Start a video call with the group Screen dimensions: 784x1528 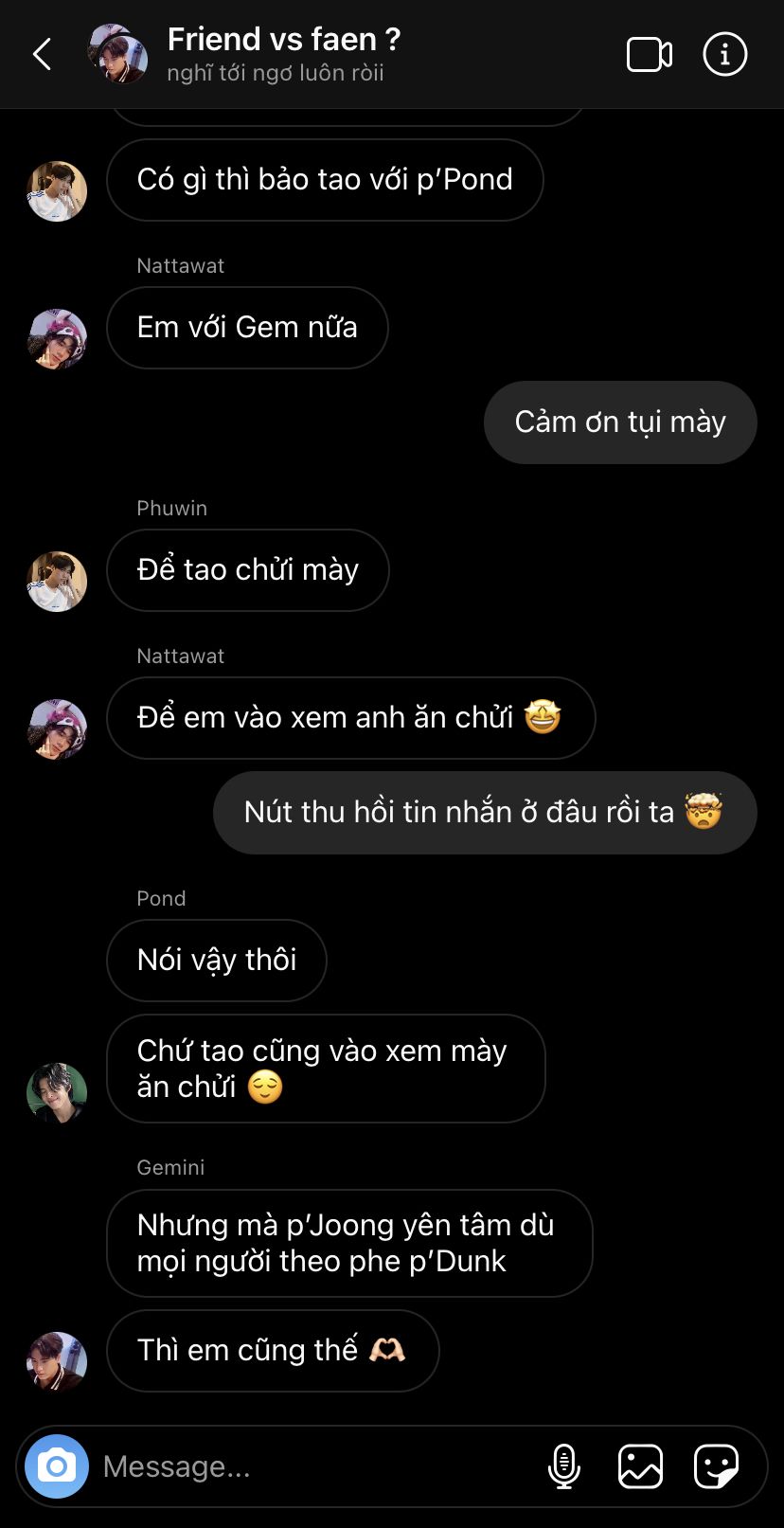(650, 54)
